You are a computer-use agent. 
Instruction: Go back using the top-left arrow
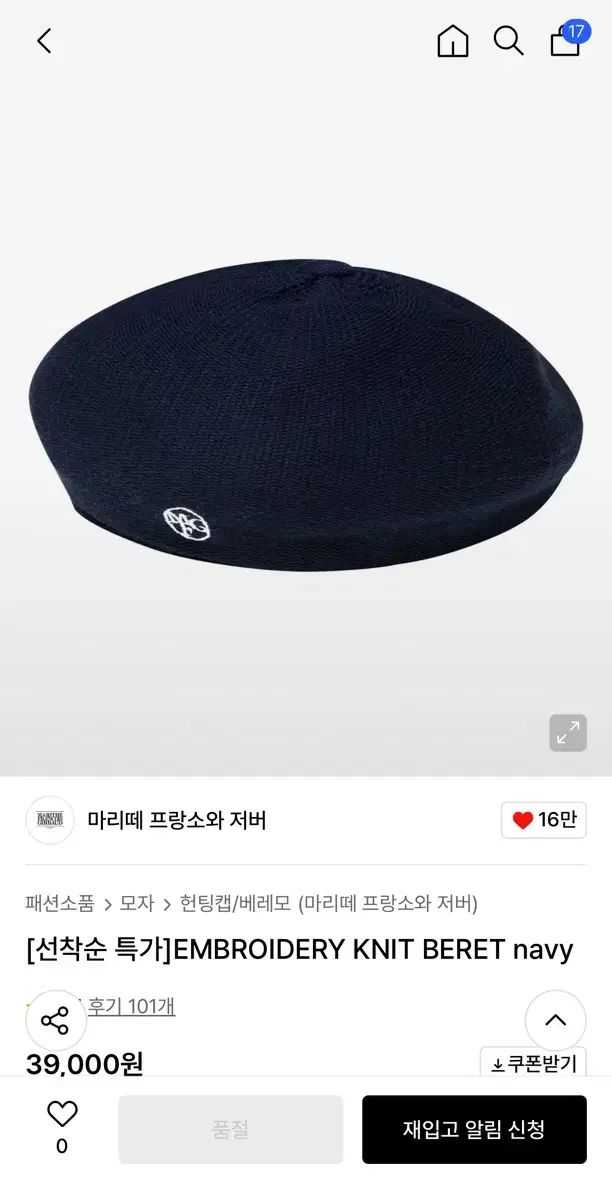click(x=44, y=41)
